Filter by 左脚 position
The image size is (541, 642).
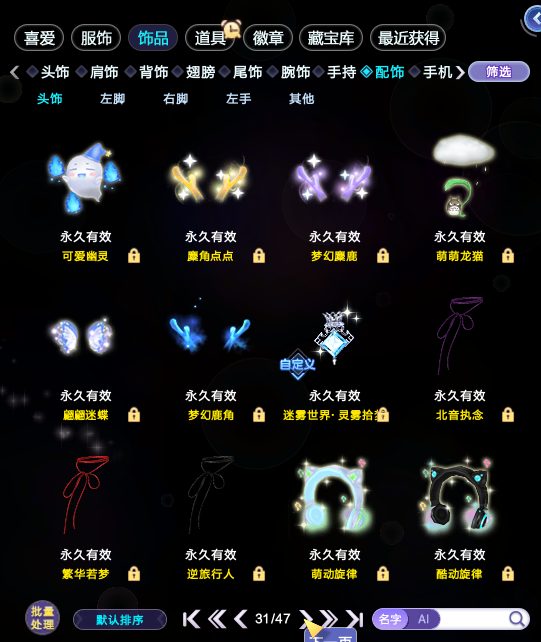click(x=112, y=99)
